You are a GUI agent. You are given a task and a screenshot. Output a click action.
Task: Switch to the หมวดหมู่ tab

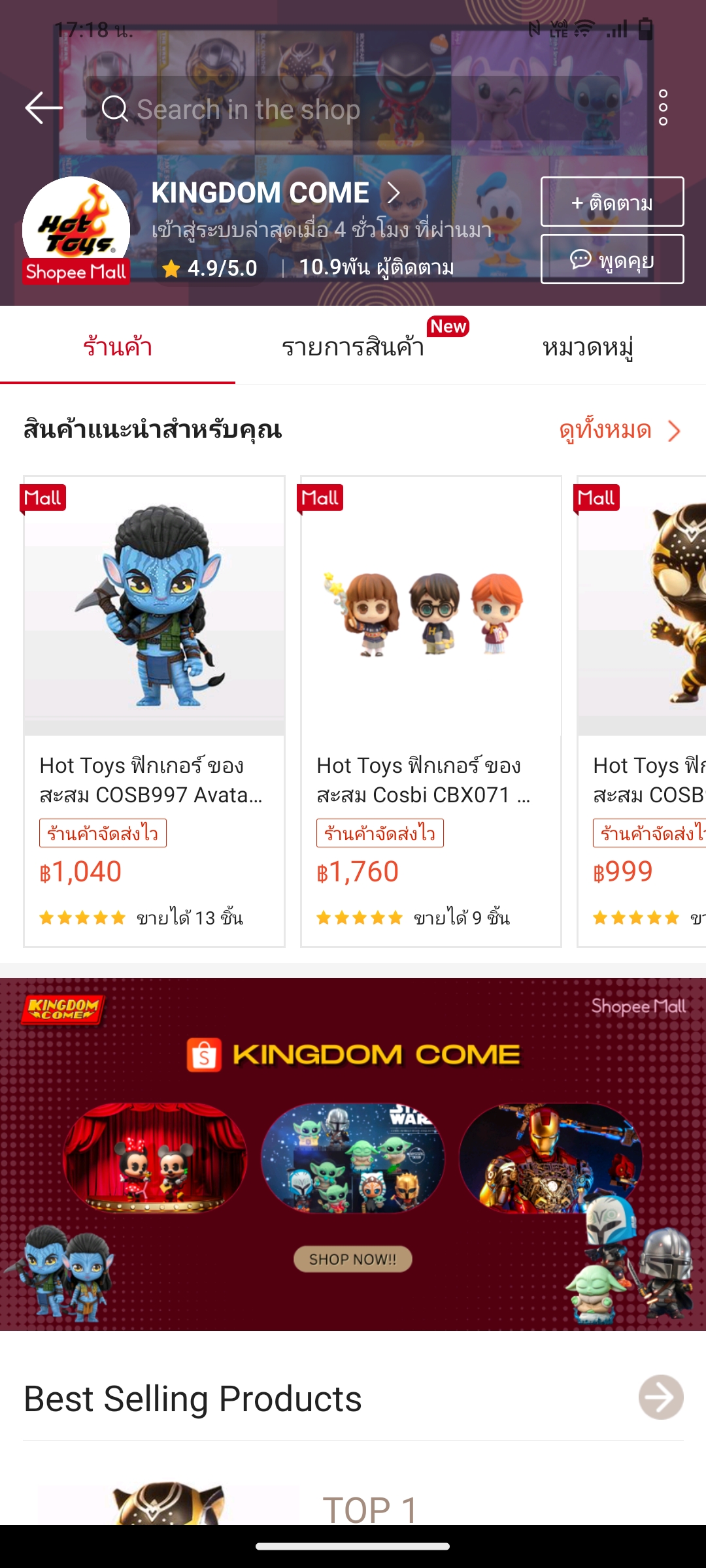pyautogui.click(x=588, y=346)
